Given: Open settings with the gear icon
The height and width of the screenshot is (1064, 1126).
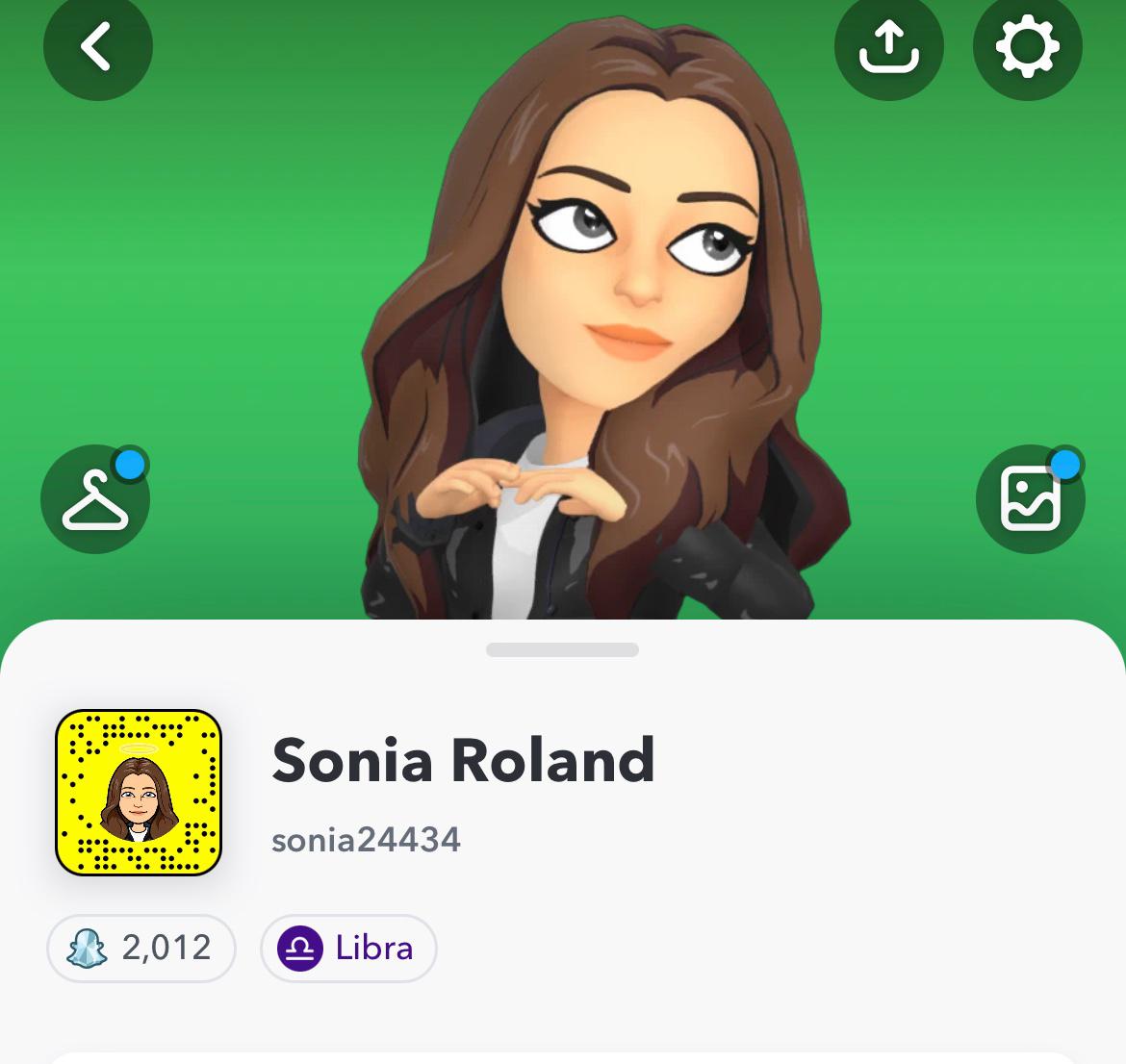Looking at the screenshot, I should tap(1027, 46).
